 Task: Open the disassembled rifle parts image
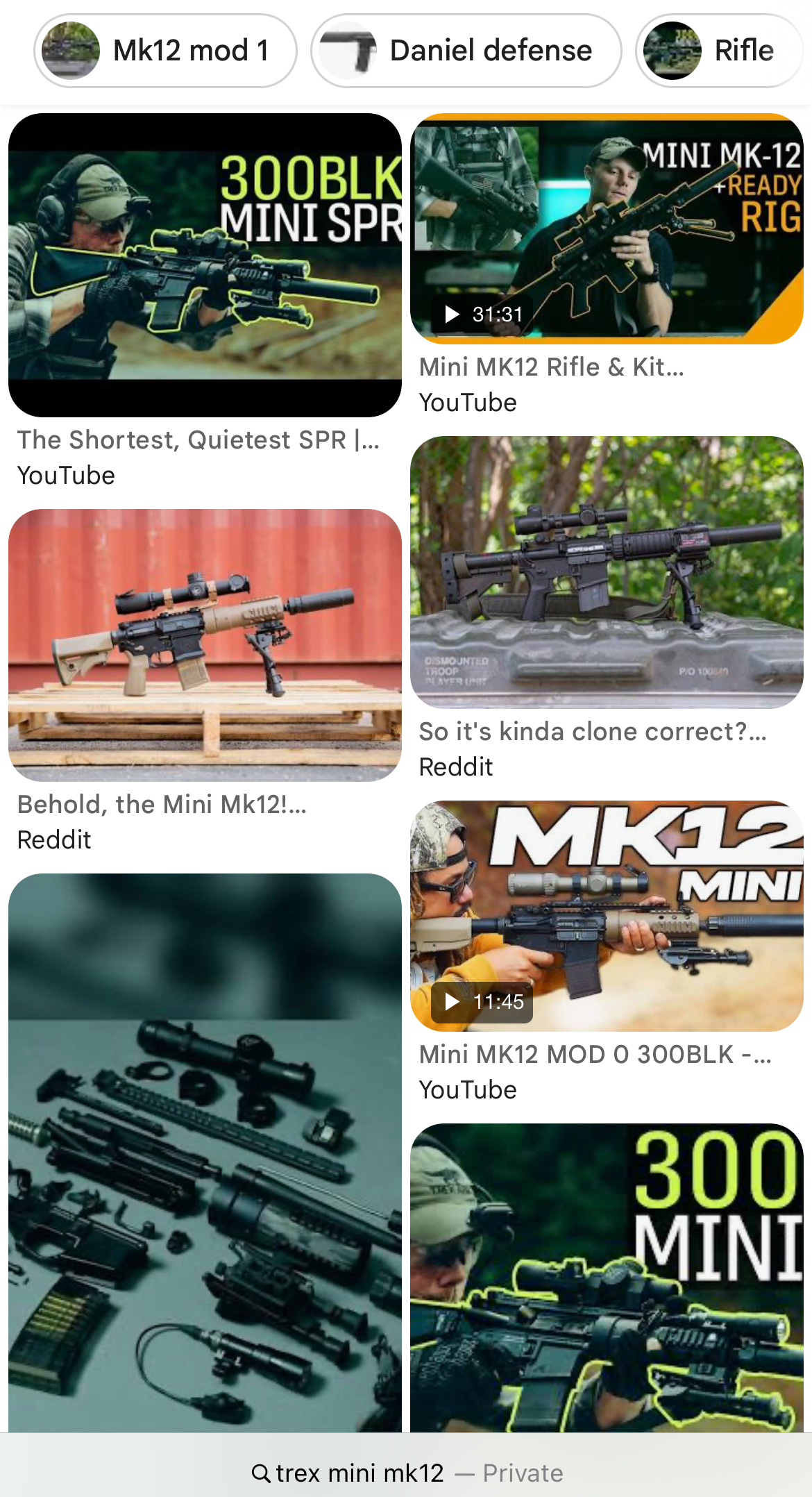[205, 1153]
